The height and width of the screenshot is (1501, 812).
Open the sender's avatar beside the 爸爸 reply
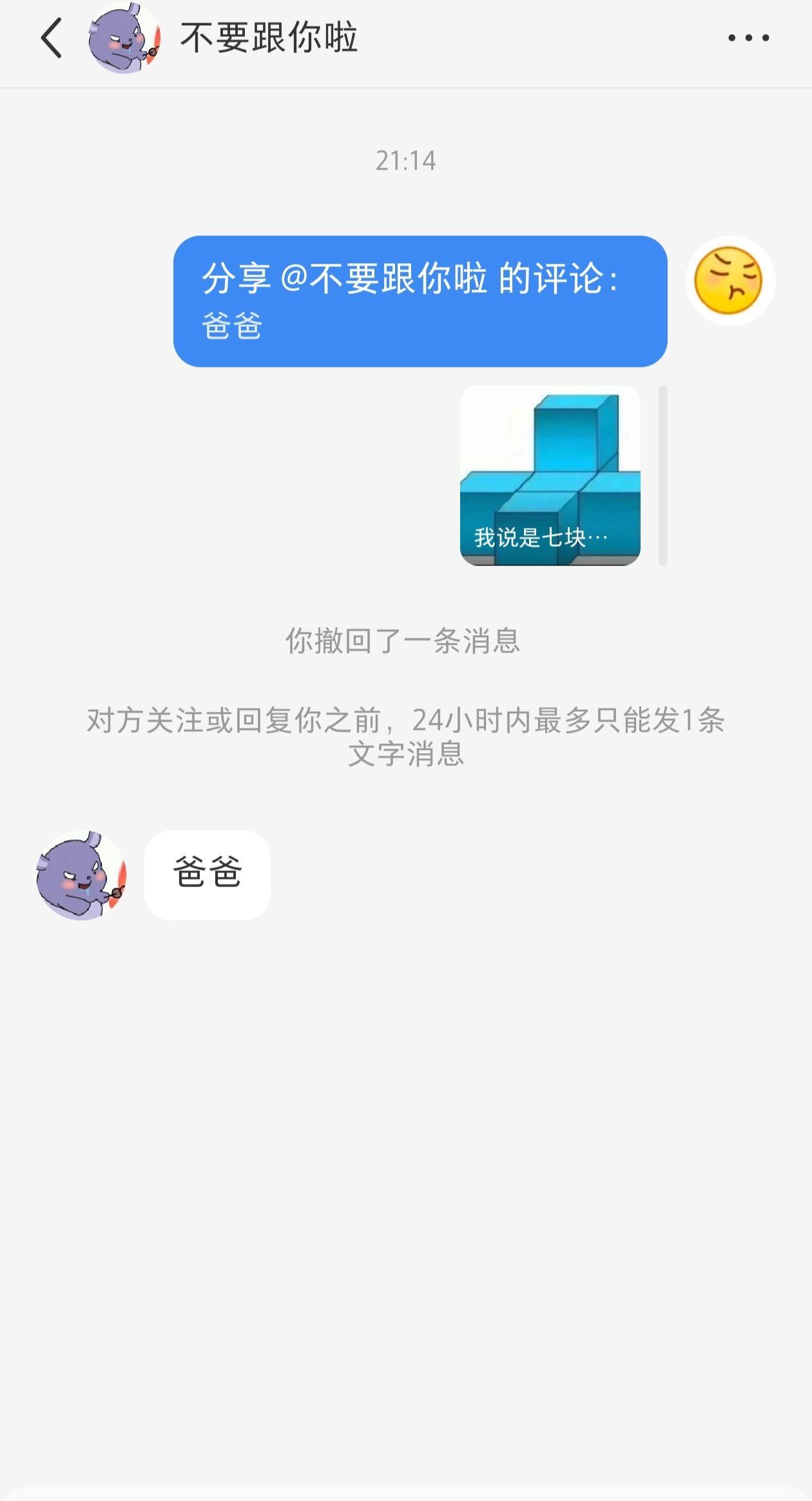pyautogui.click(x=81, y=875)
